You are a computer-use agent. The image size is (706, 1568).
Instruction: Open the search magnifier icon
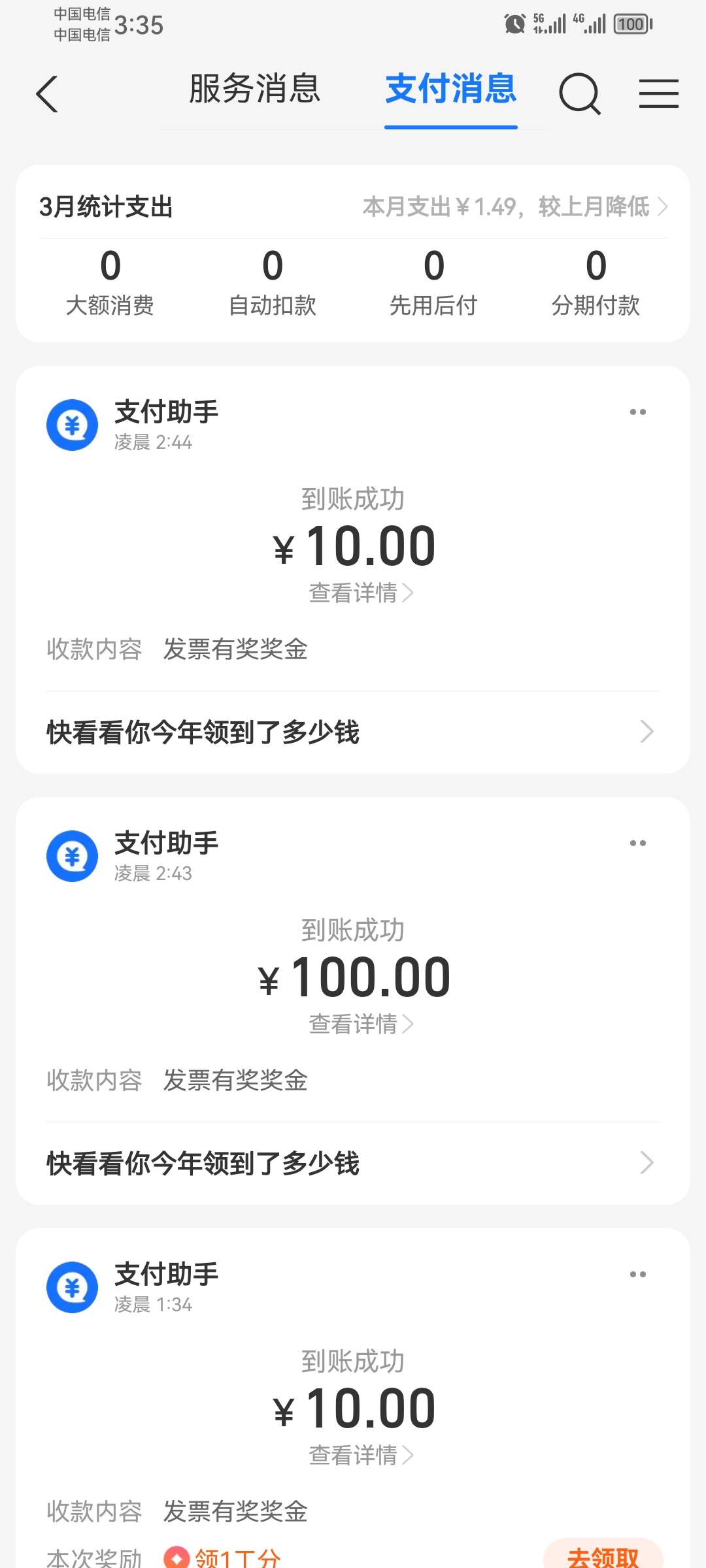(x=579, y=94)
